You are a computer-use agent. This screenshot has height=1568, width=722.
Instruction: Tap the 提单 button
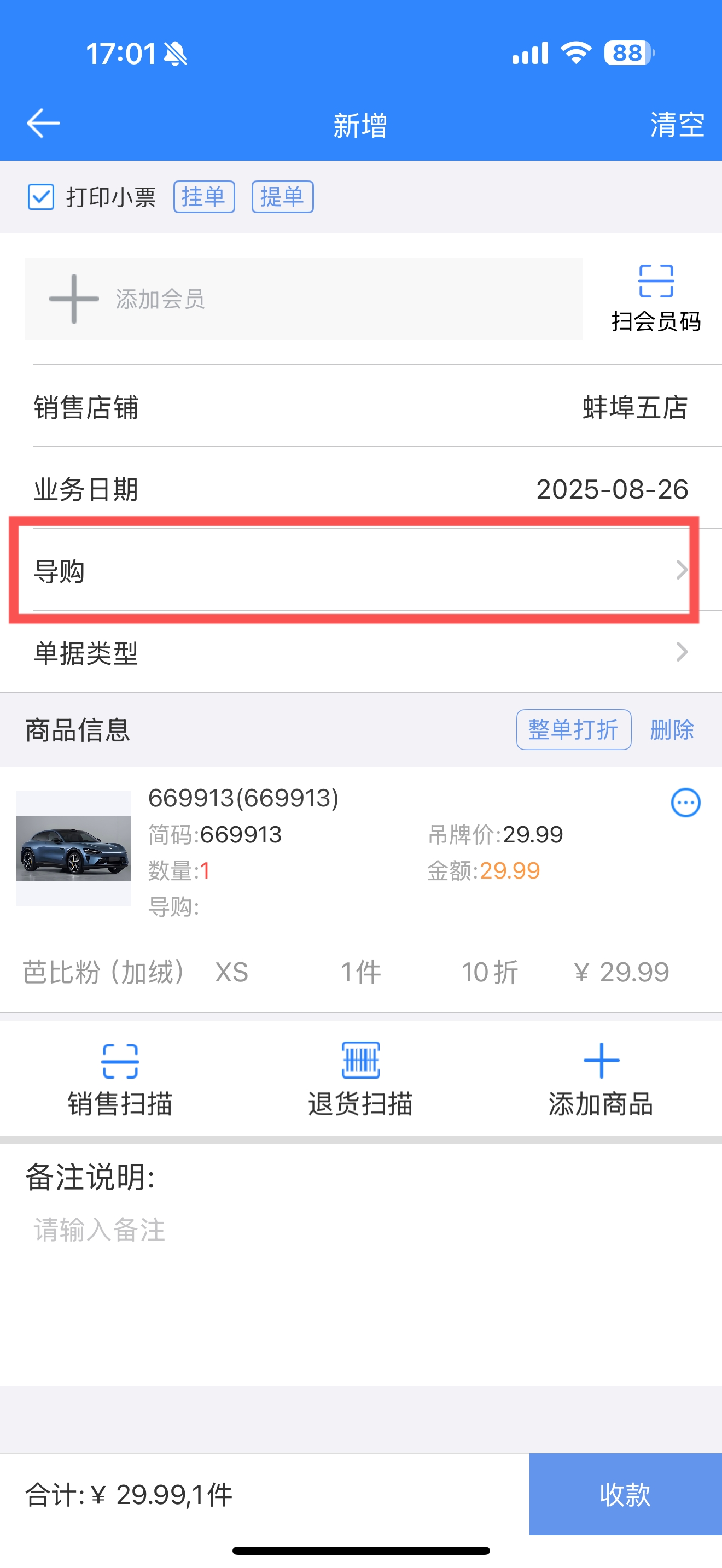point(282,197)
